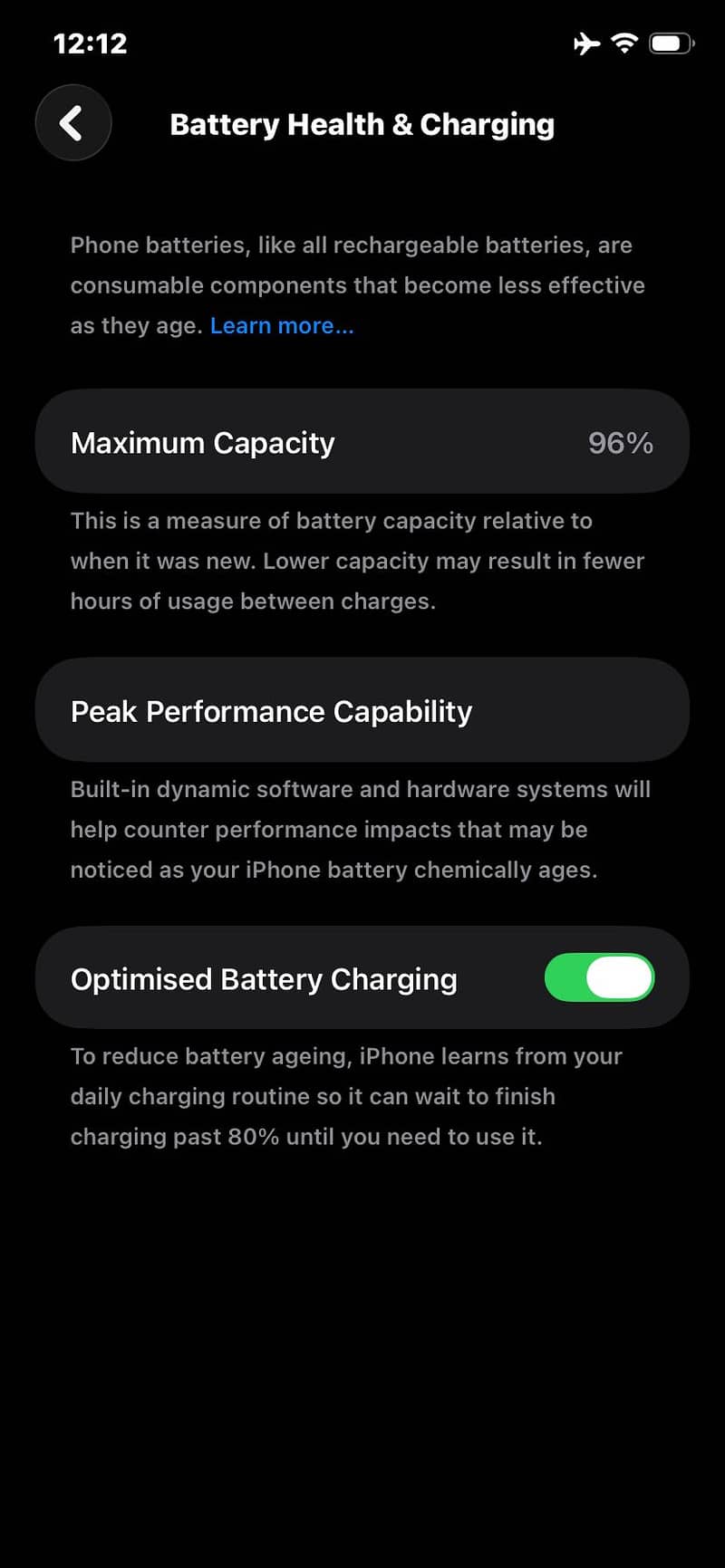
Task: Tap the Peak Performance description paragraph
Action: click(360, 829)
